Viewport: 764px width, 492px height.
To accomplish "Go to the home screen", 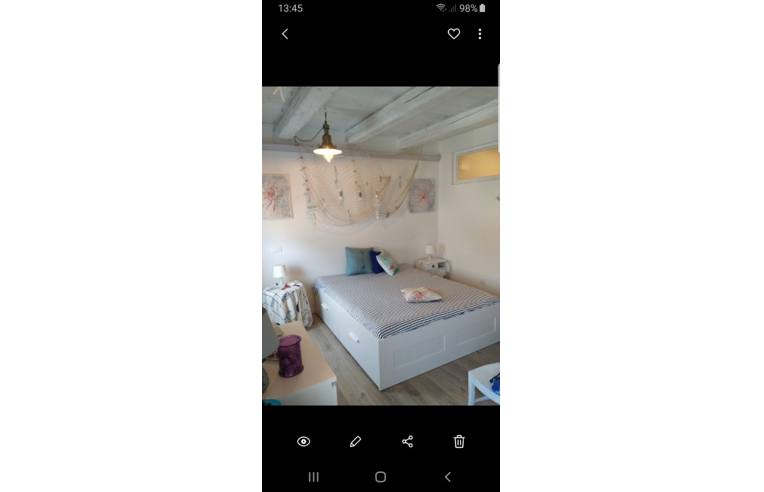I will click(x=381, y=477).
